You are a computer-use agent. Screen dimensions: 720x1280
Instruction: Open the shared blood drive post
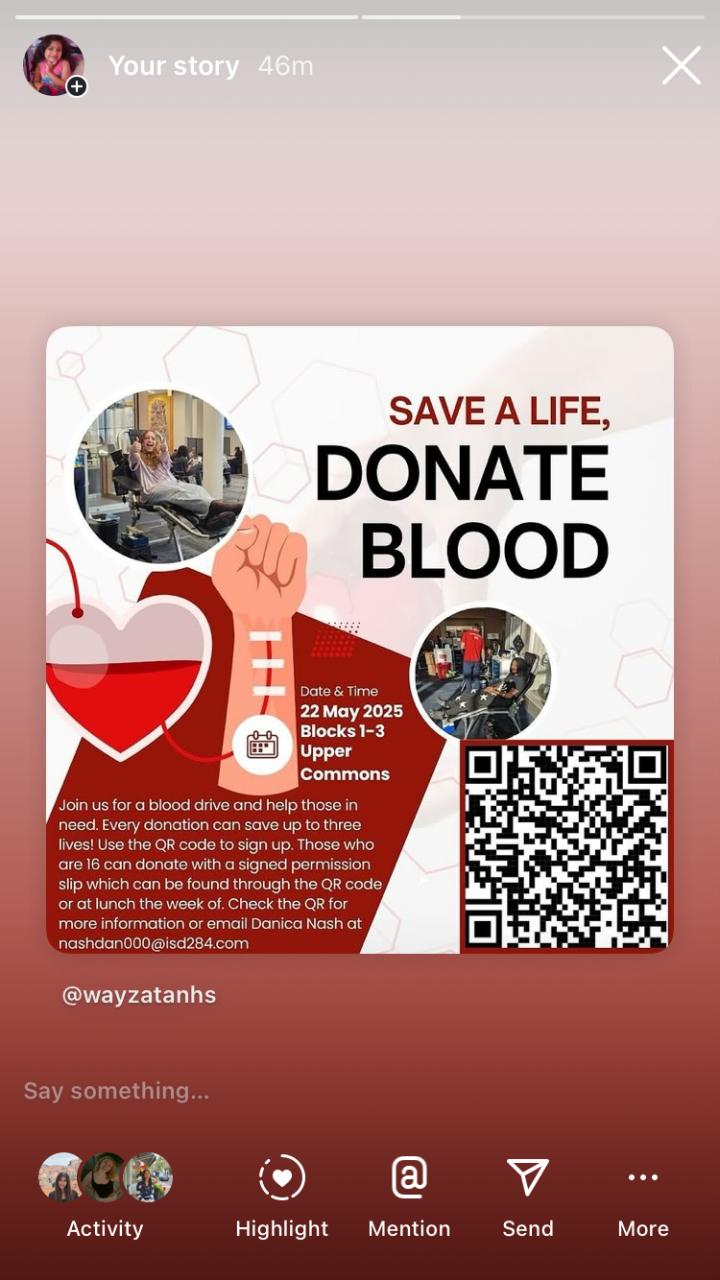[360, 640]
